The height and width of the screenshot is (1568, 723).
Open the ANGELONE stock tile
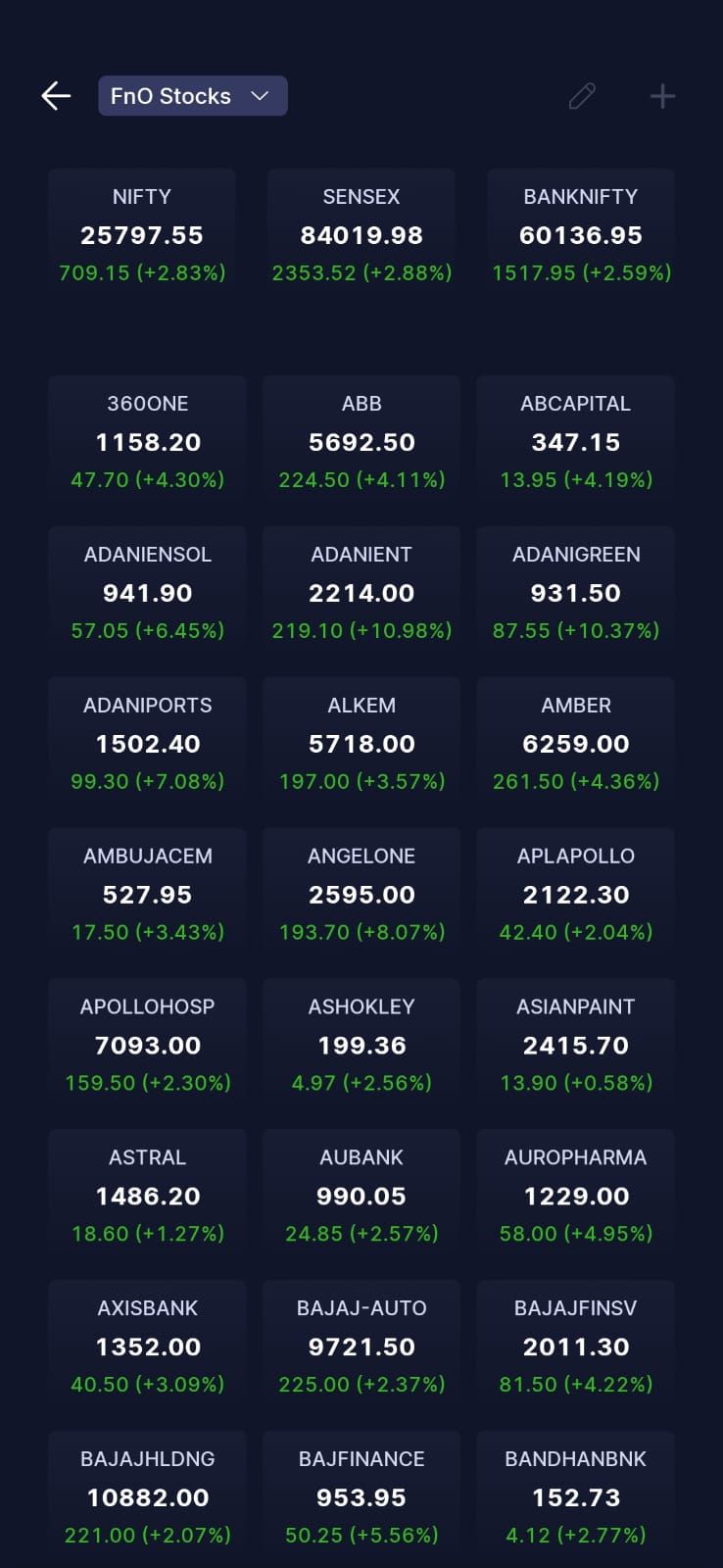[361, 894]
